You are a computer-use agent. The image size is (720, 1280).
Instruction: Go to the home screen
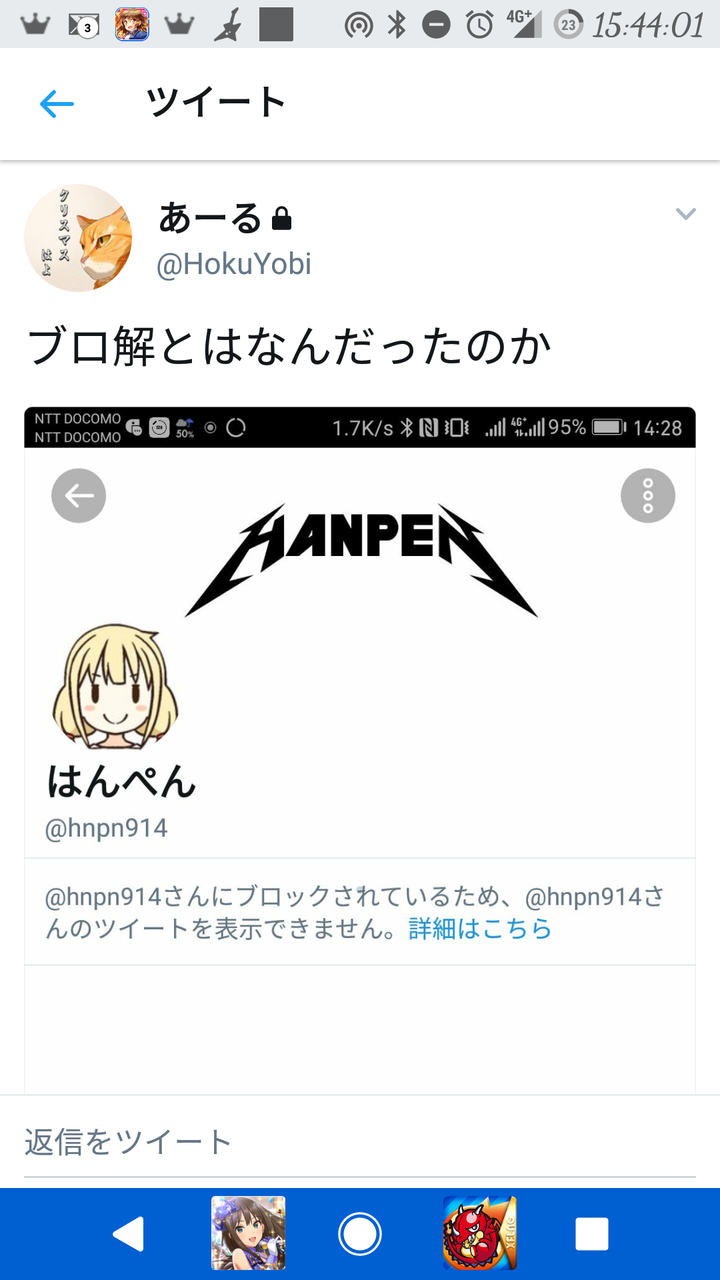tap(359, 1234)
